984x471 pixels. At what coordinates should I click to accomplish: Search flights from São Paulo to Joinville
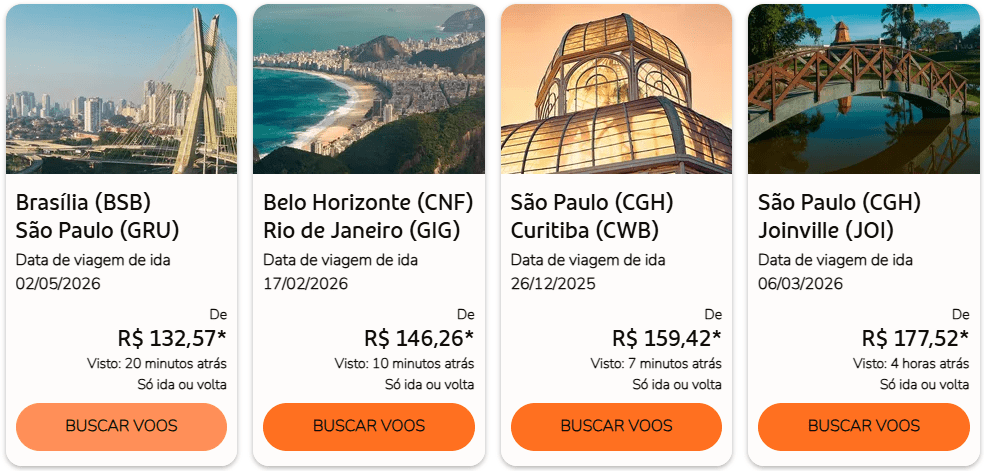tap(863, 426)
